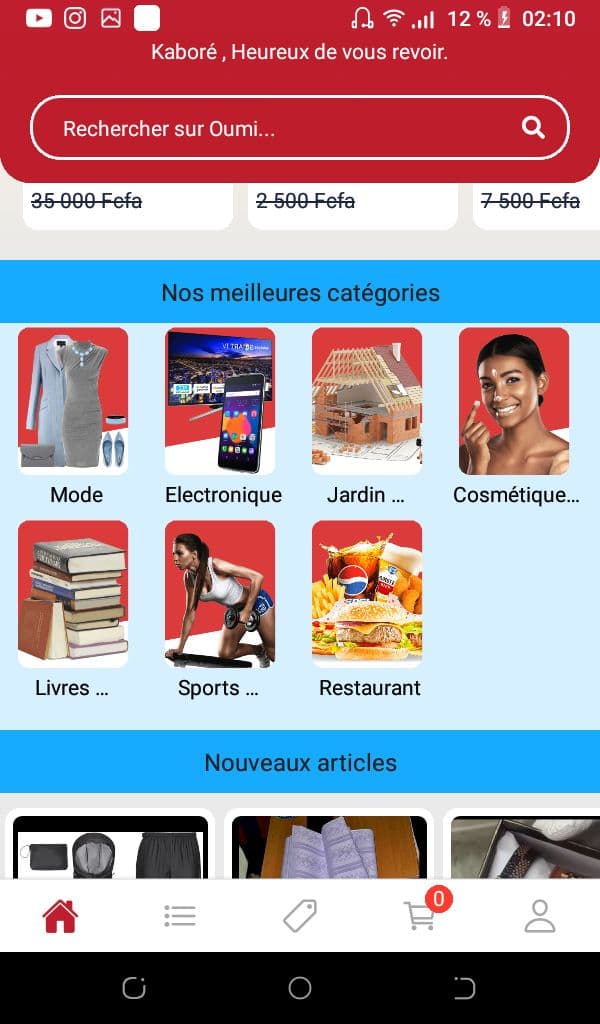
Task: Open the deals tag tab
Action: tap(300, 916)
